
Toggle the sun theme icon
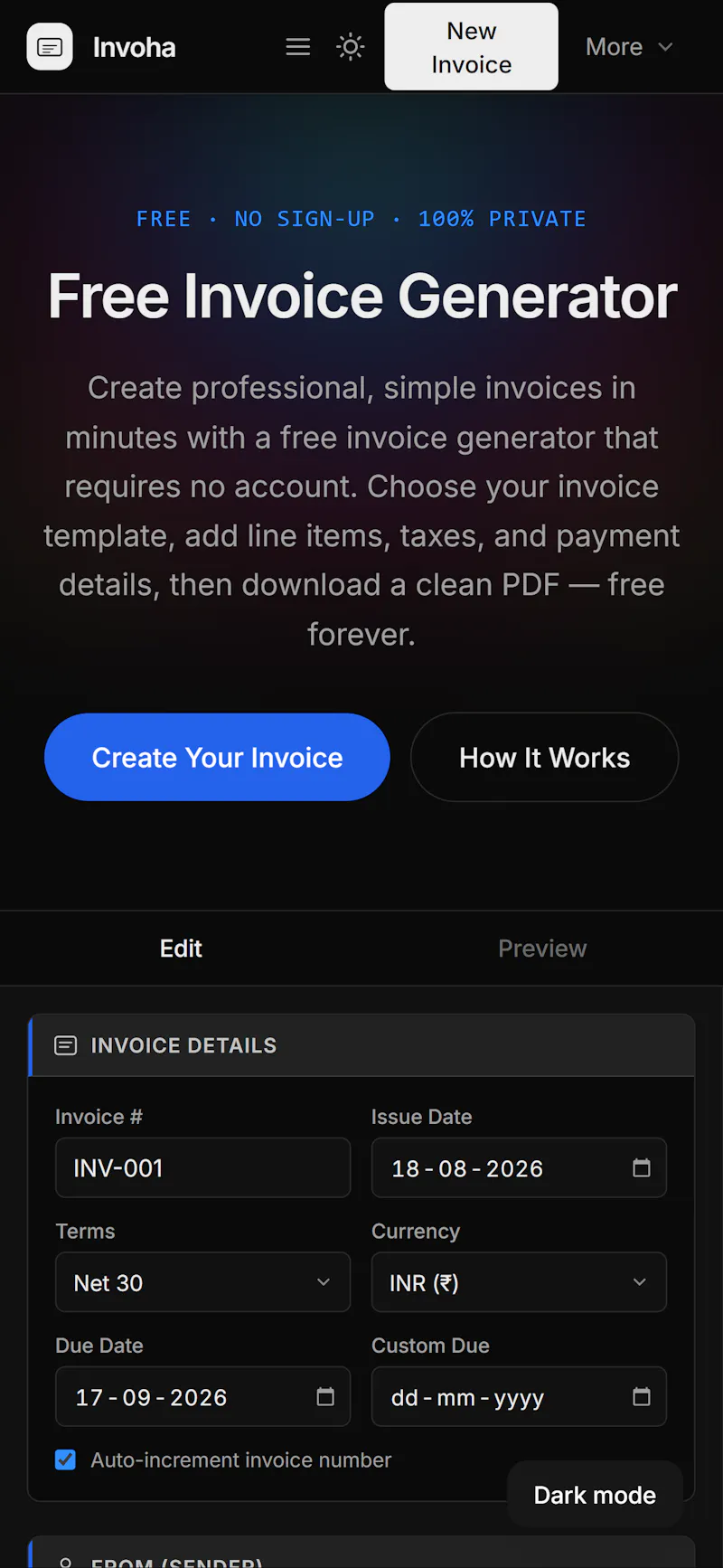click(x=351, y=47)
